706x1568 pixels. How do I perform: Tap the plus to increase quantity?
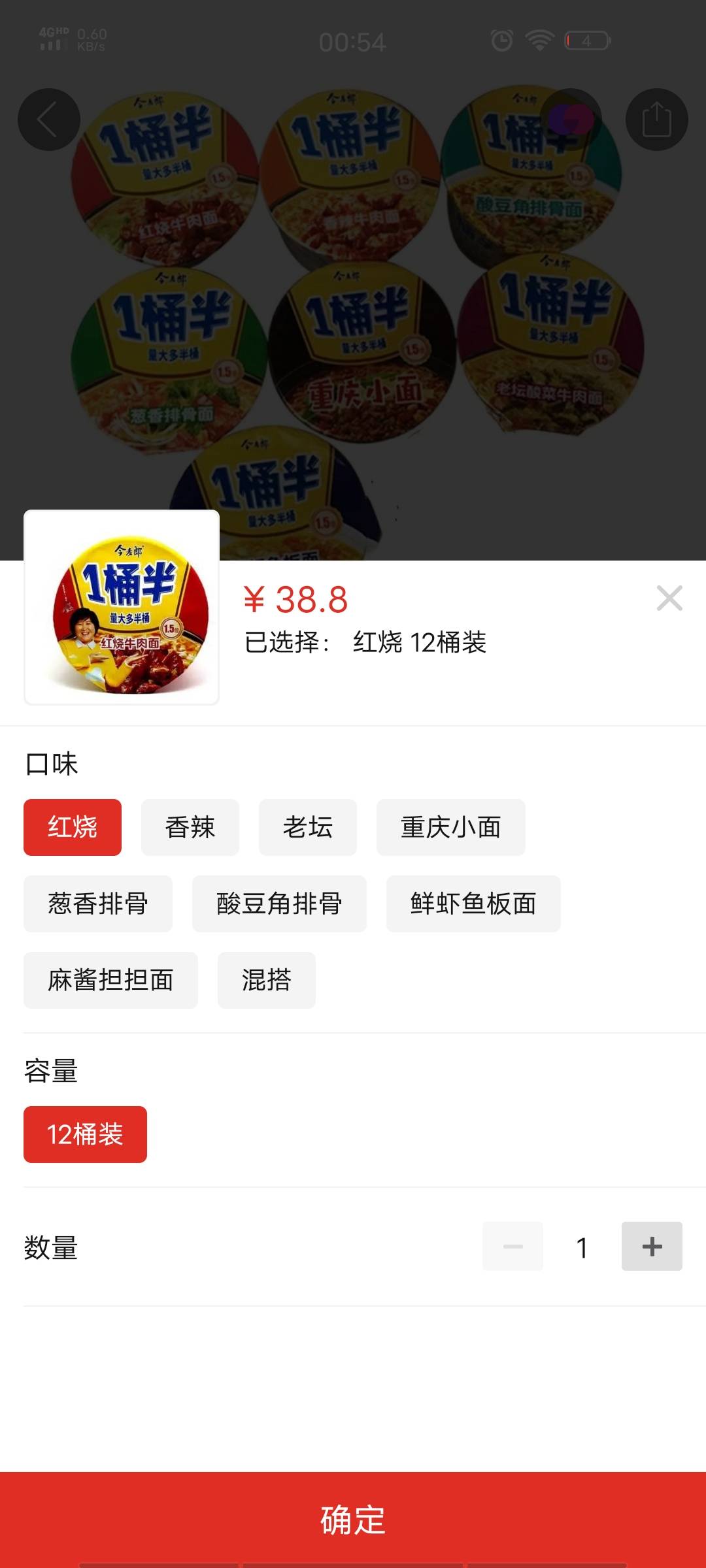(x=651, y=1246)
